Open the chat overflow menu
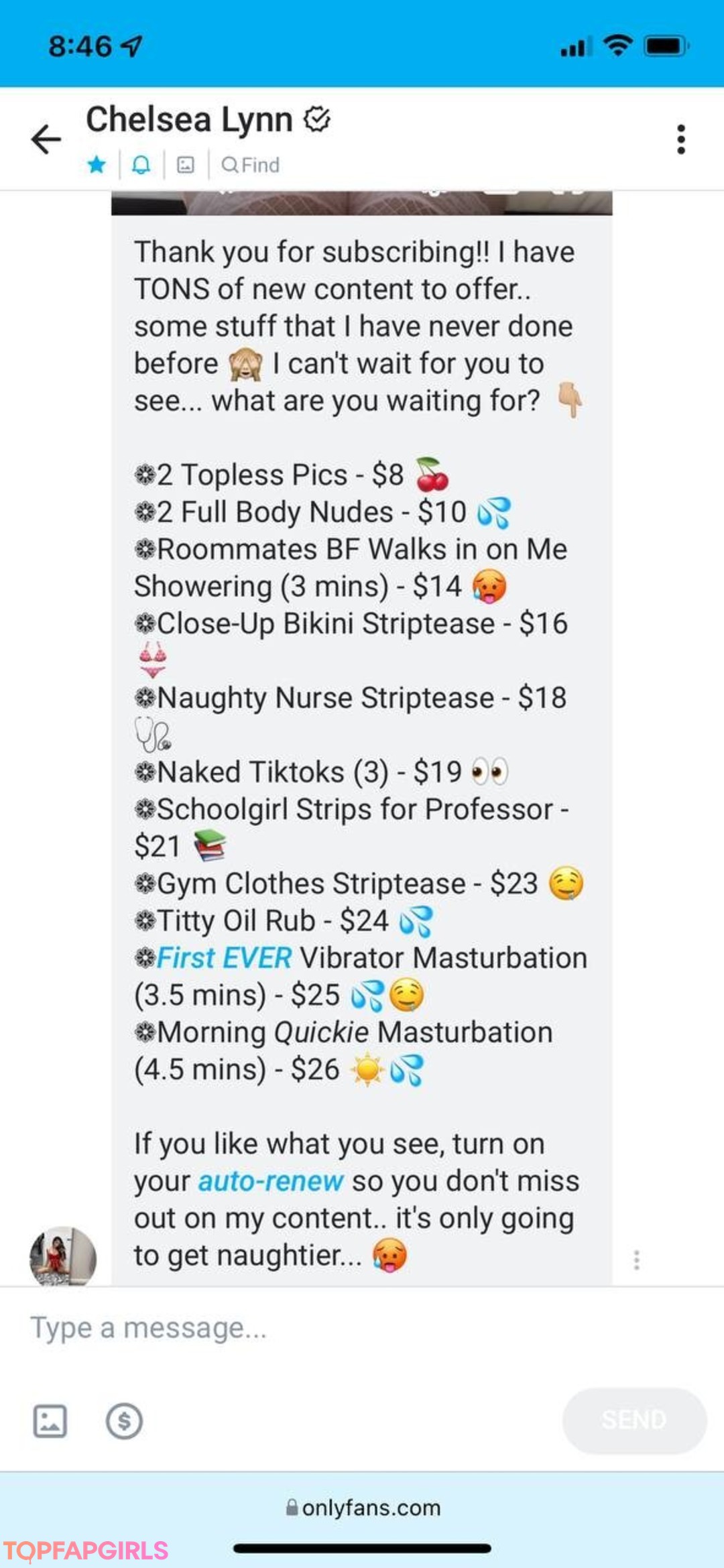This screenshot has width=724, height=1568. [x=681, y=139]
